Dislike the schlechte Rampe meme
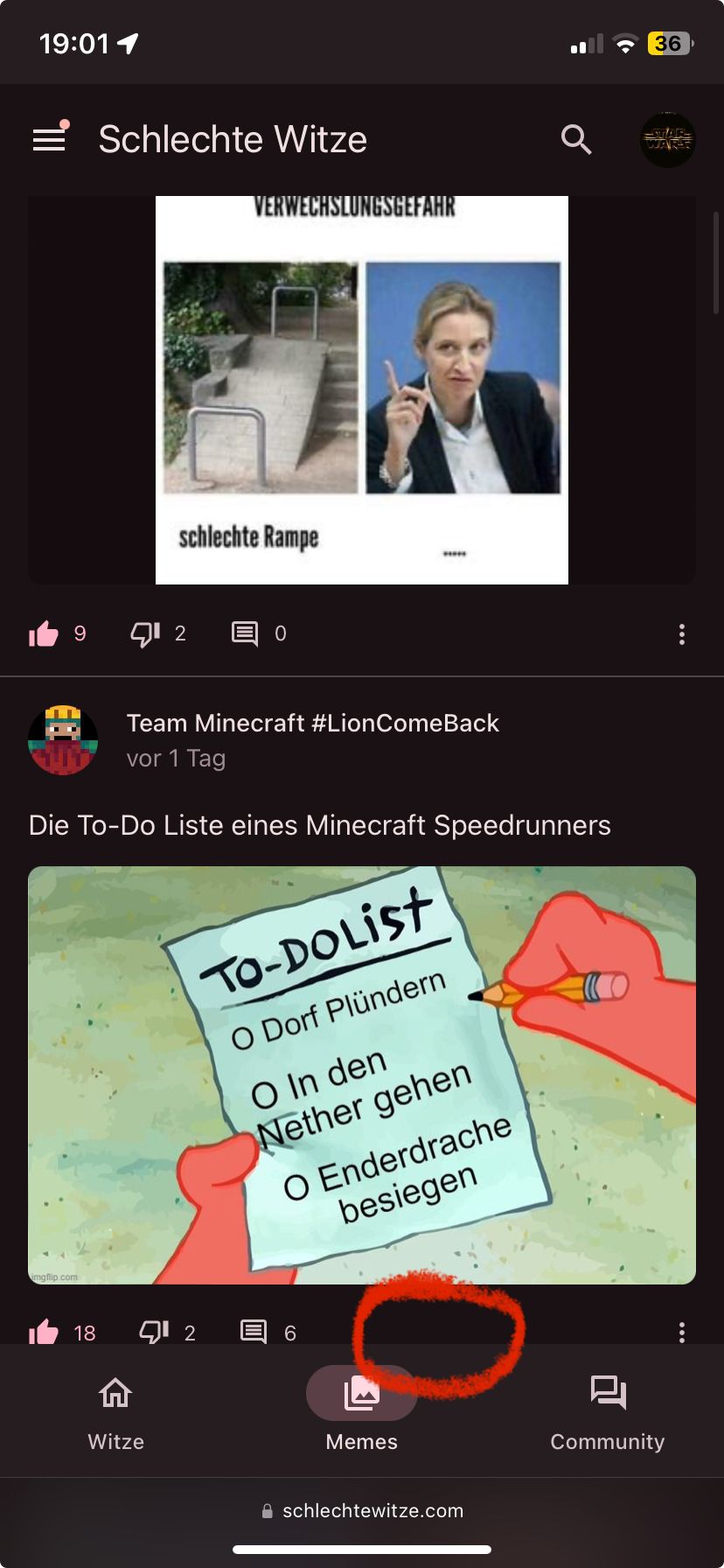Screen dimensions: 724x1568 click(x=145, y=633)
